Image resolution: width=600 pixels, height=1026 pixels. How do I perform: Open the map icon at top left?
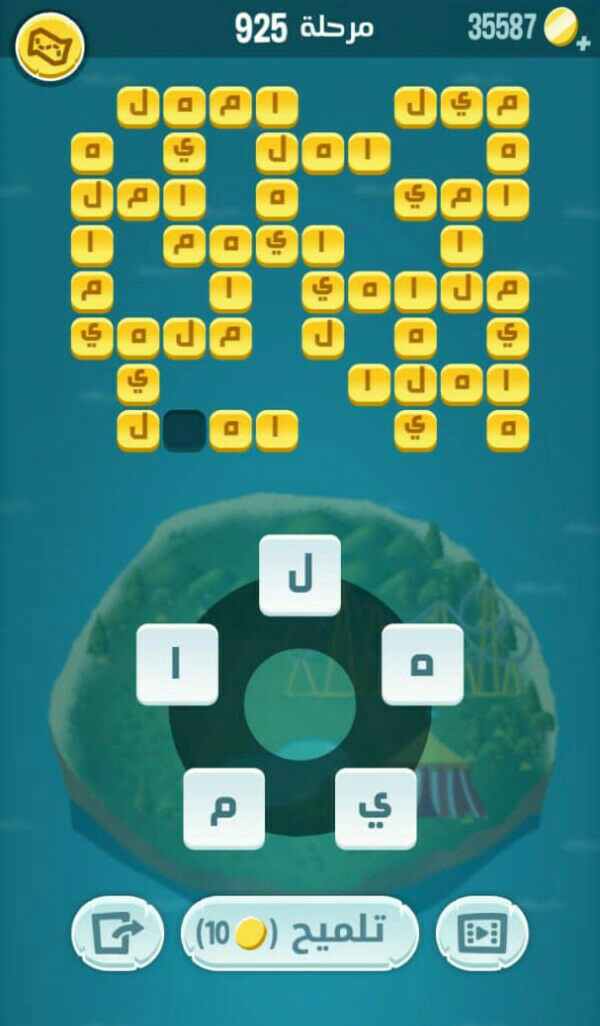(50, 44)
